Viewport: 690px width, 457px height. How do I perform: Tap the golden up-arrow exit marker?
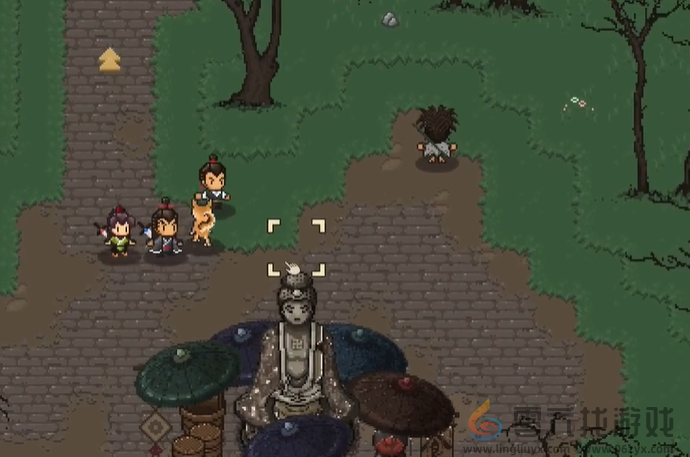(109, 59)
